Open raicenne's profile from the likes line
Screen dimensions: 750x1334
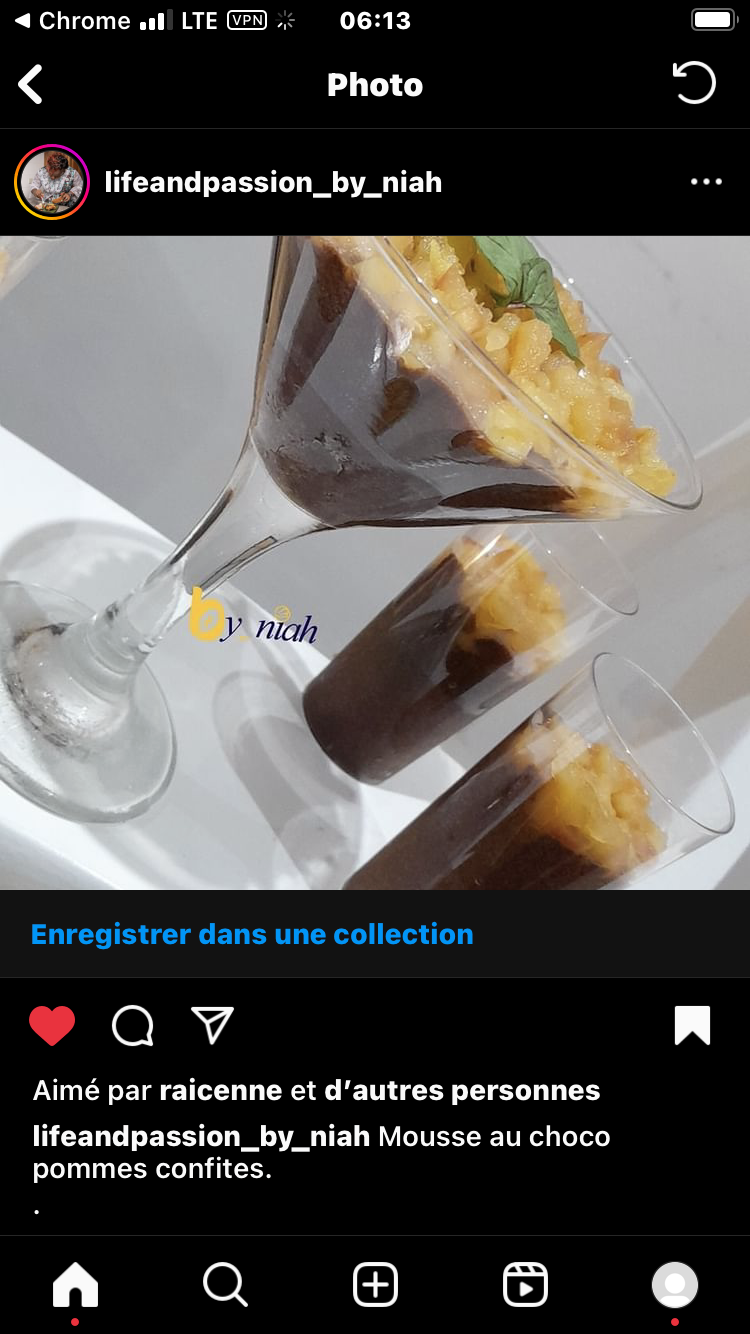click(221, 1090)
